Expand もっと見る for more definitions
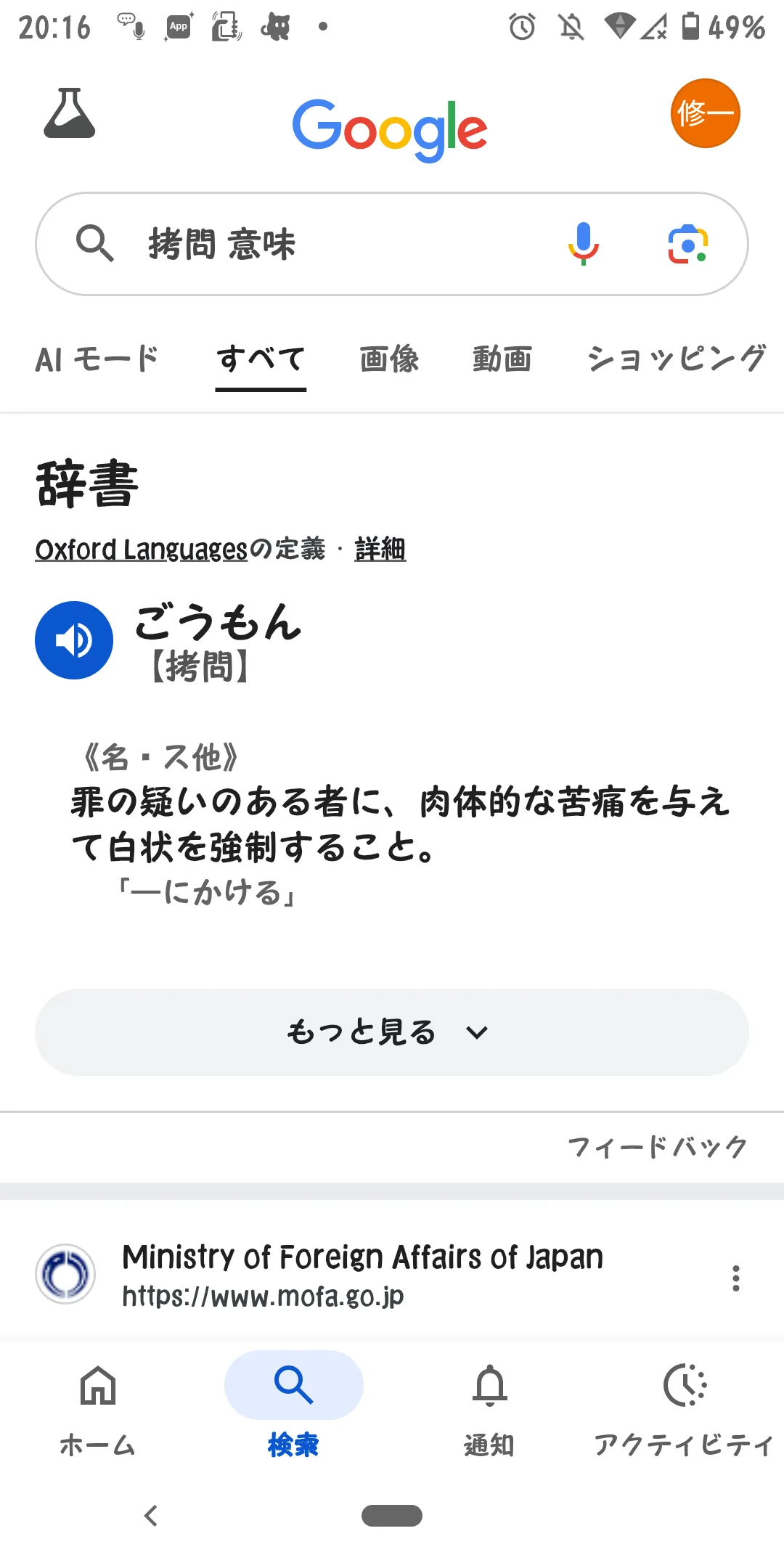784x1568 pixels. pyautogui.click(x=392, y=1032)
